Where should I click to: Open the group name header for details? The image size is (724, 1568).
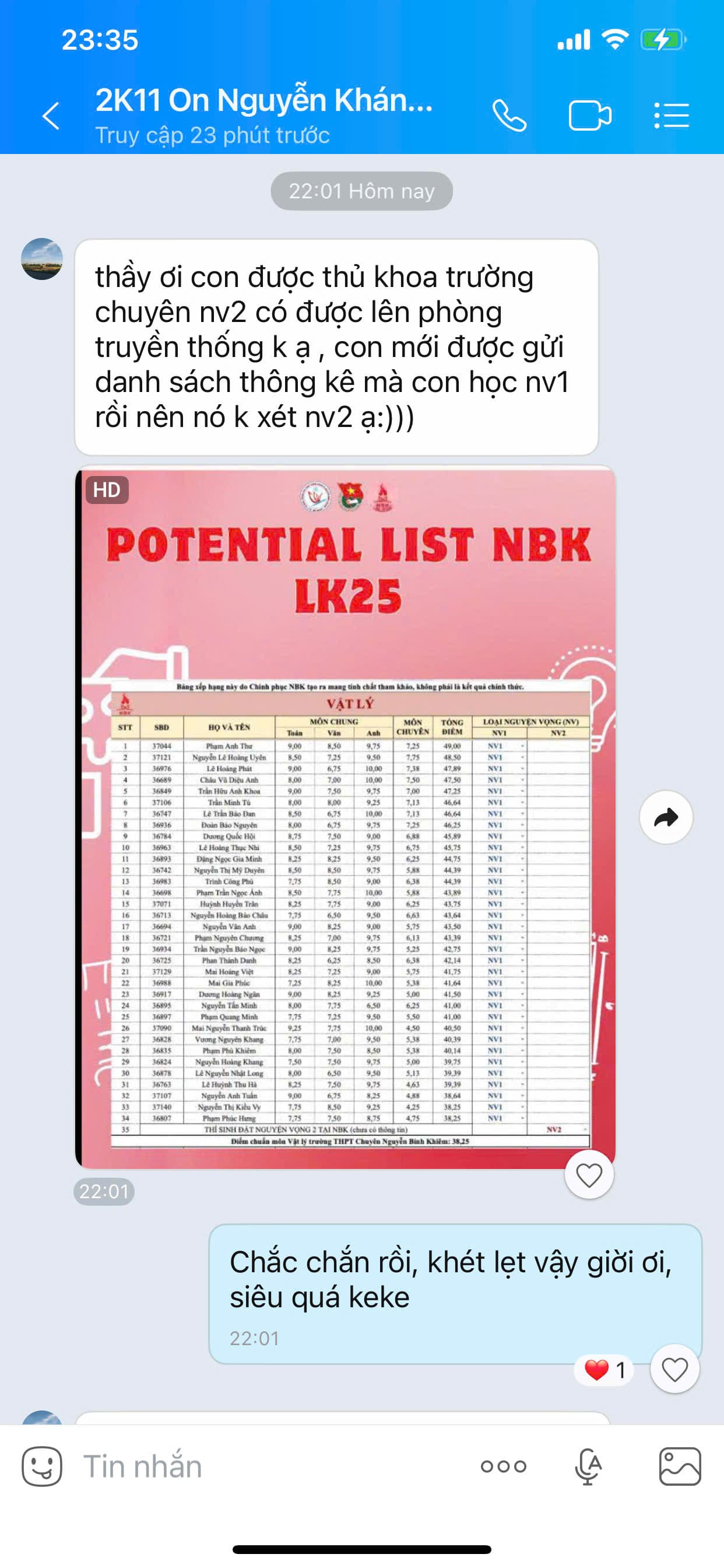click(x=264, y=114)
